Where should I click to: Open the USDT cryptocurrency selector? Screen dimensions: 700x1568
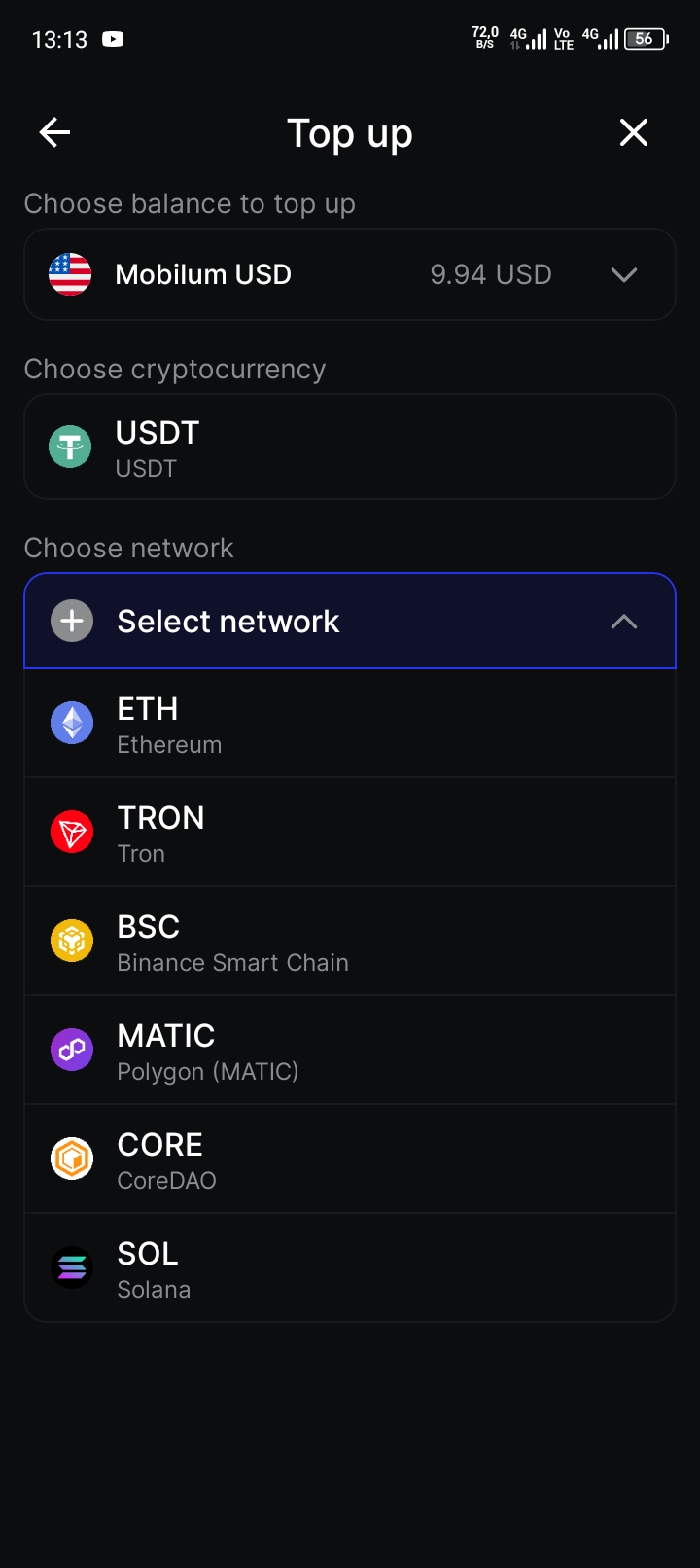coord(350,447)
